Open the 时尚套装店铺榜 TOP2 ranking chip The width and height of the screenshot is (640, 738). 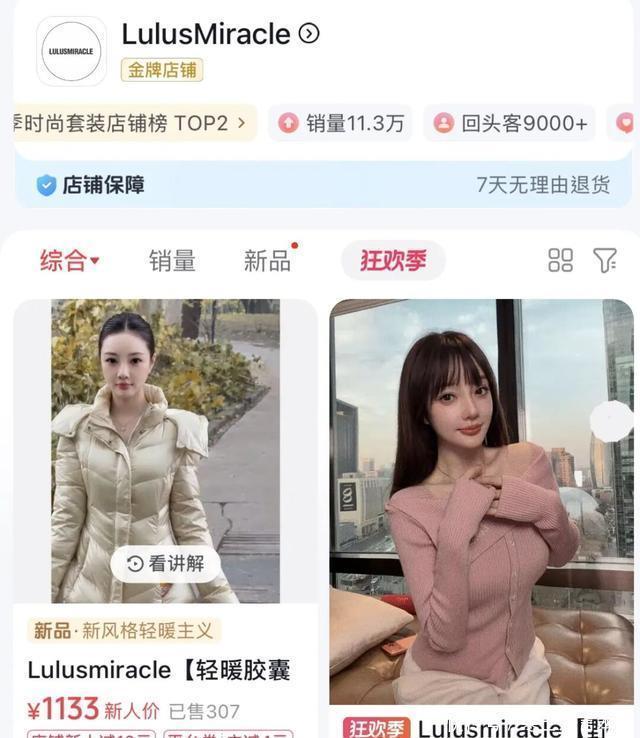click(x=134, y=123)
